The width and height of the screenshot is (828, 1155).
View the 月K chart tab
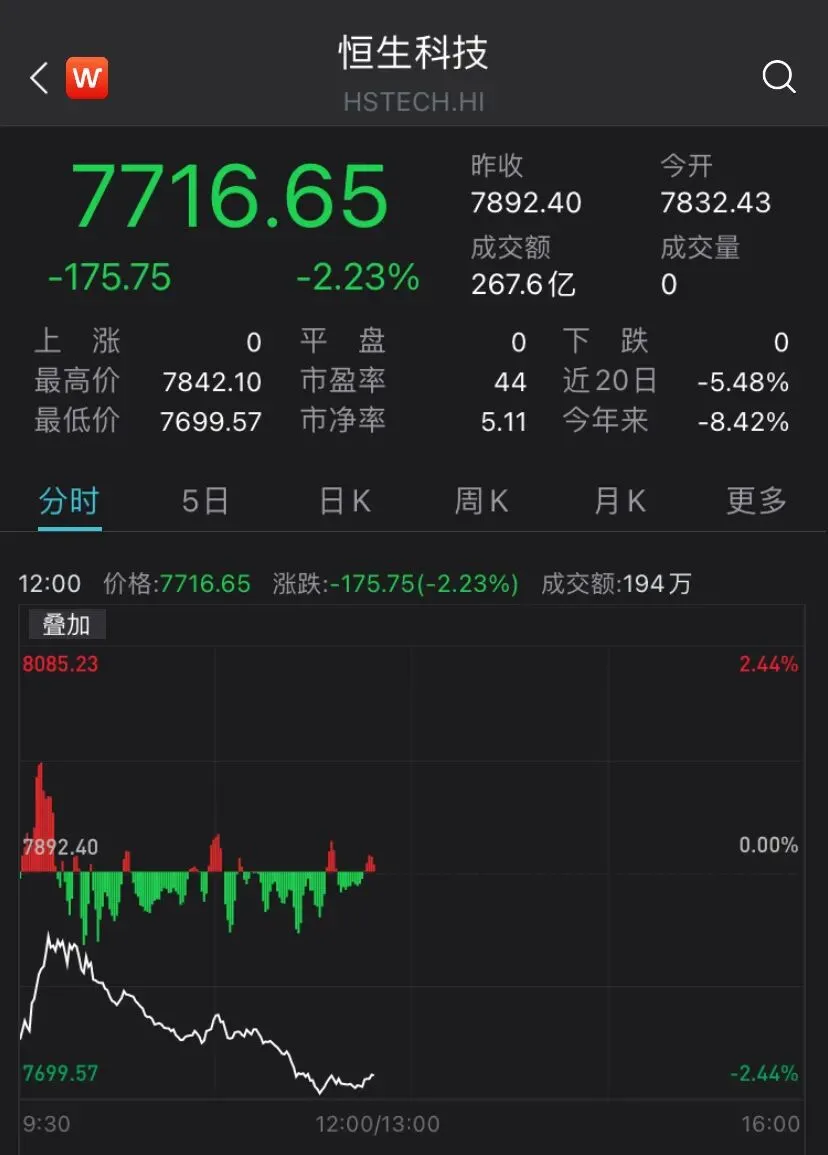click(x=620, y=501)
